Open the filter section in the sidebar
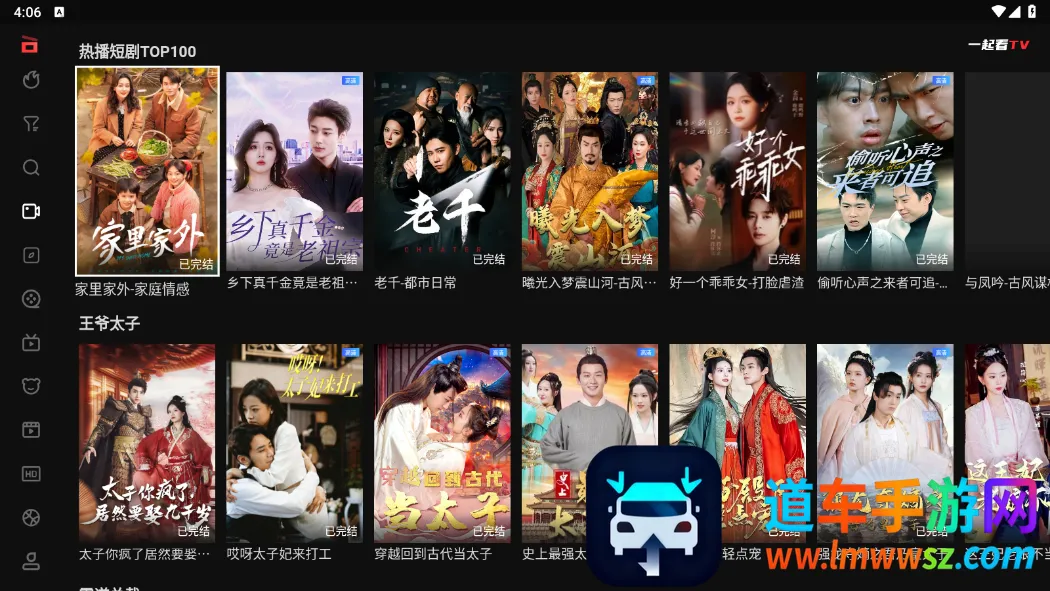The height and width of the screenshot is (591, 1050). 31,124
